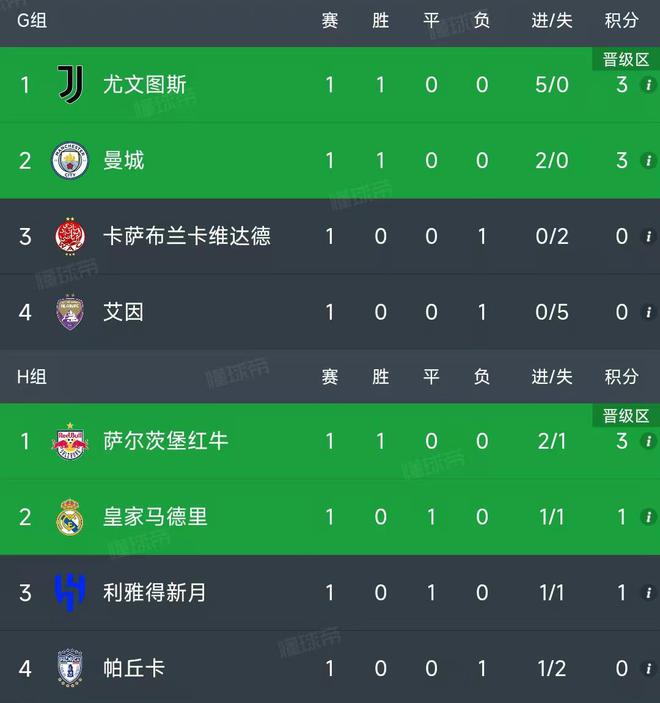660x703 pixels.
Task: Show info for 艾因 standing
Action: [647, 312]
